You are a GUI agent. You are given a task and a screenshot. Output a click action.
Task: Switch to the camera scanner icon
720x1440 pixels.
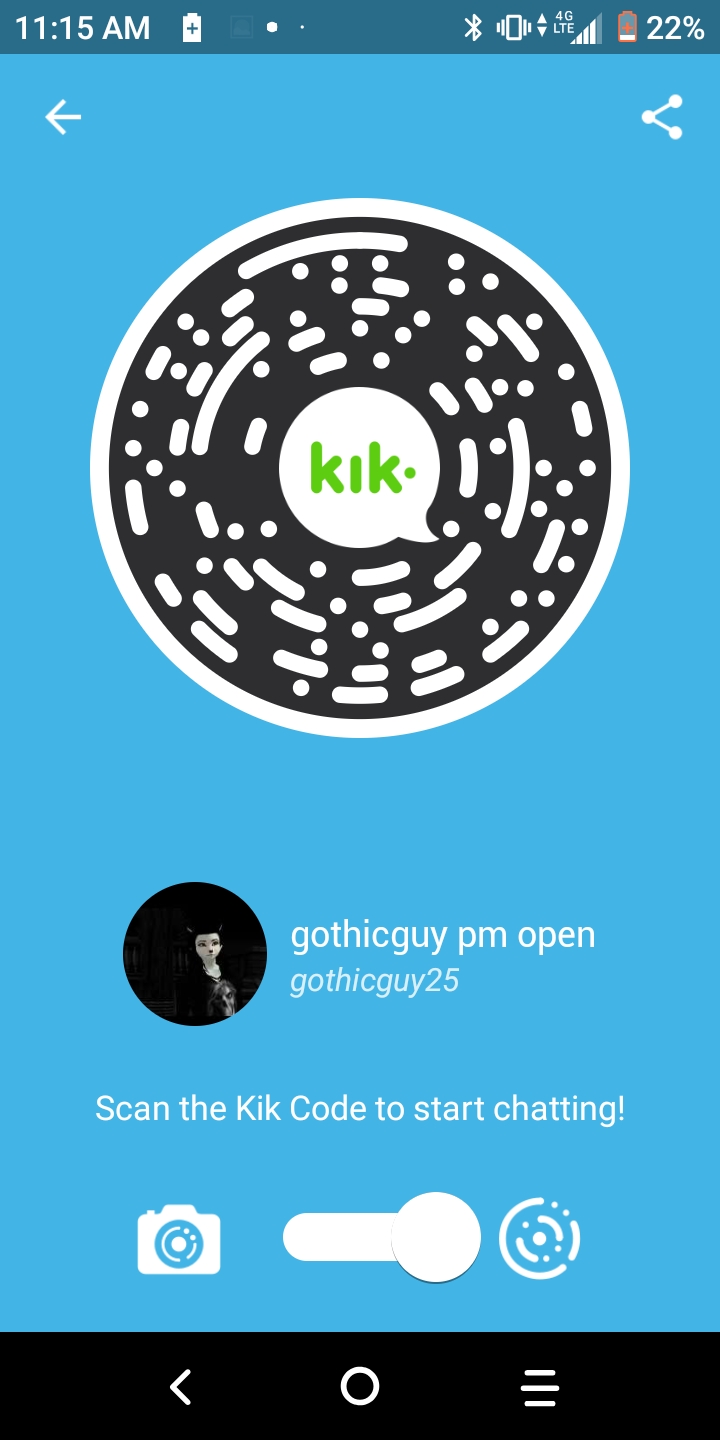(x=179, y=1240)
